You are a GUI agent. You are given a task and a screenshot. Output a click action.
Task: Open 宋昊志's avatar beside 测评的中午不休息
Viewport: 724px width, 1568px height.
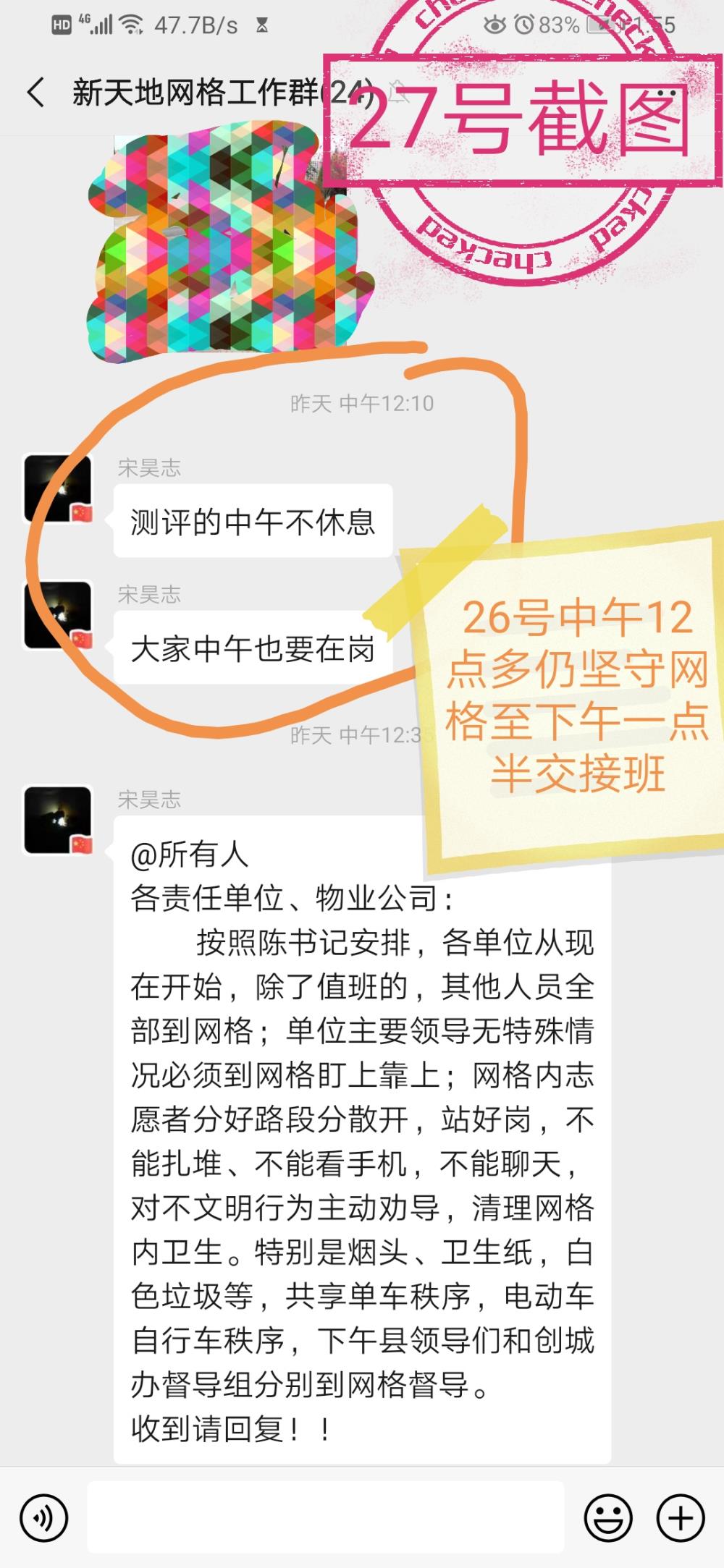59,488
